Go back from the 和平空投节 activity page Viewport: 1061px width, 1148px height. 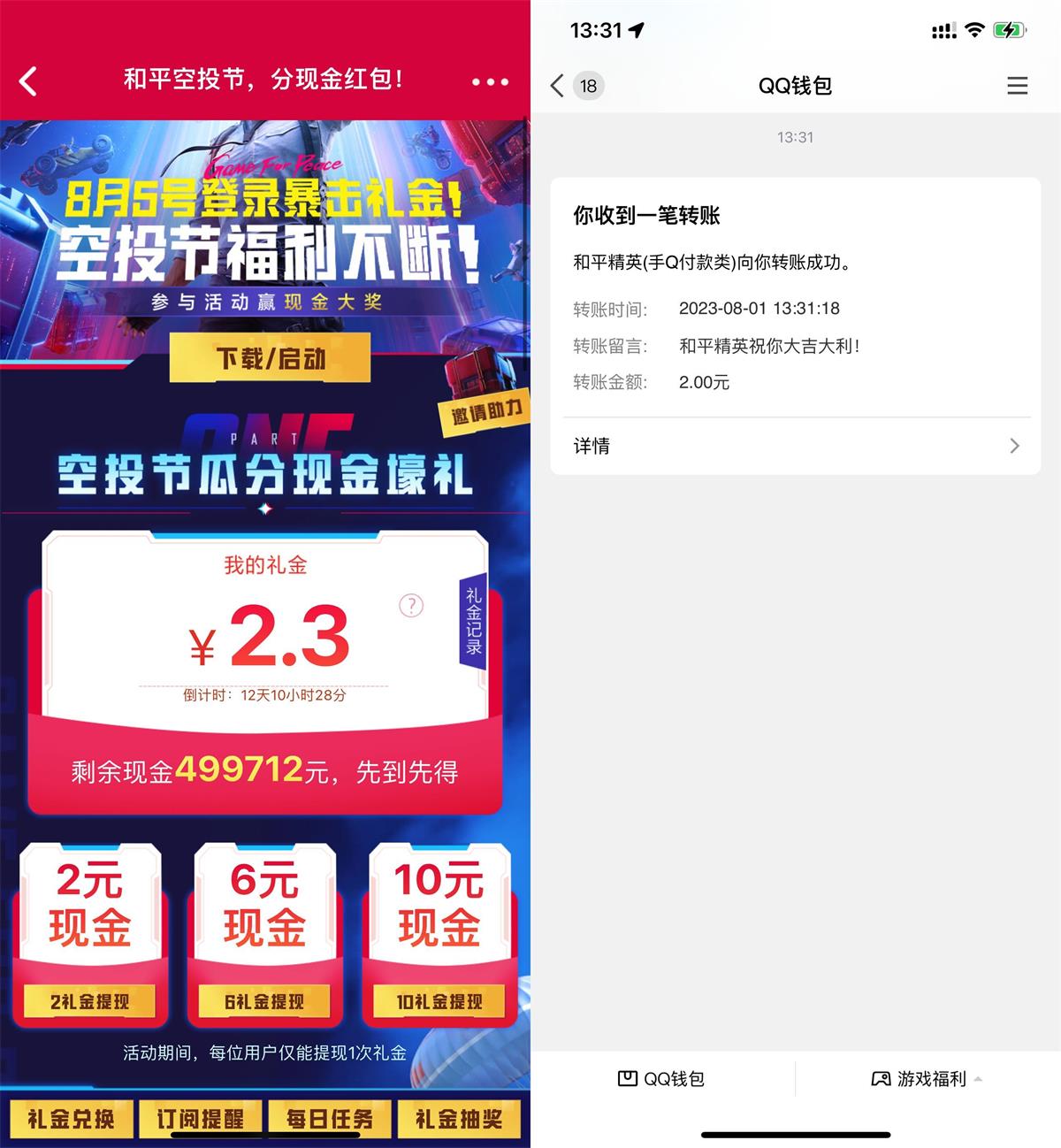tap(28, 81)
